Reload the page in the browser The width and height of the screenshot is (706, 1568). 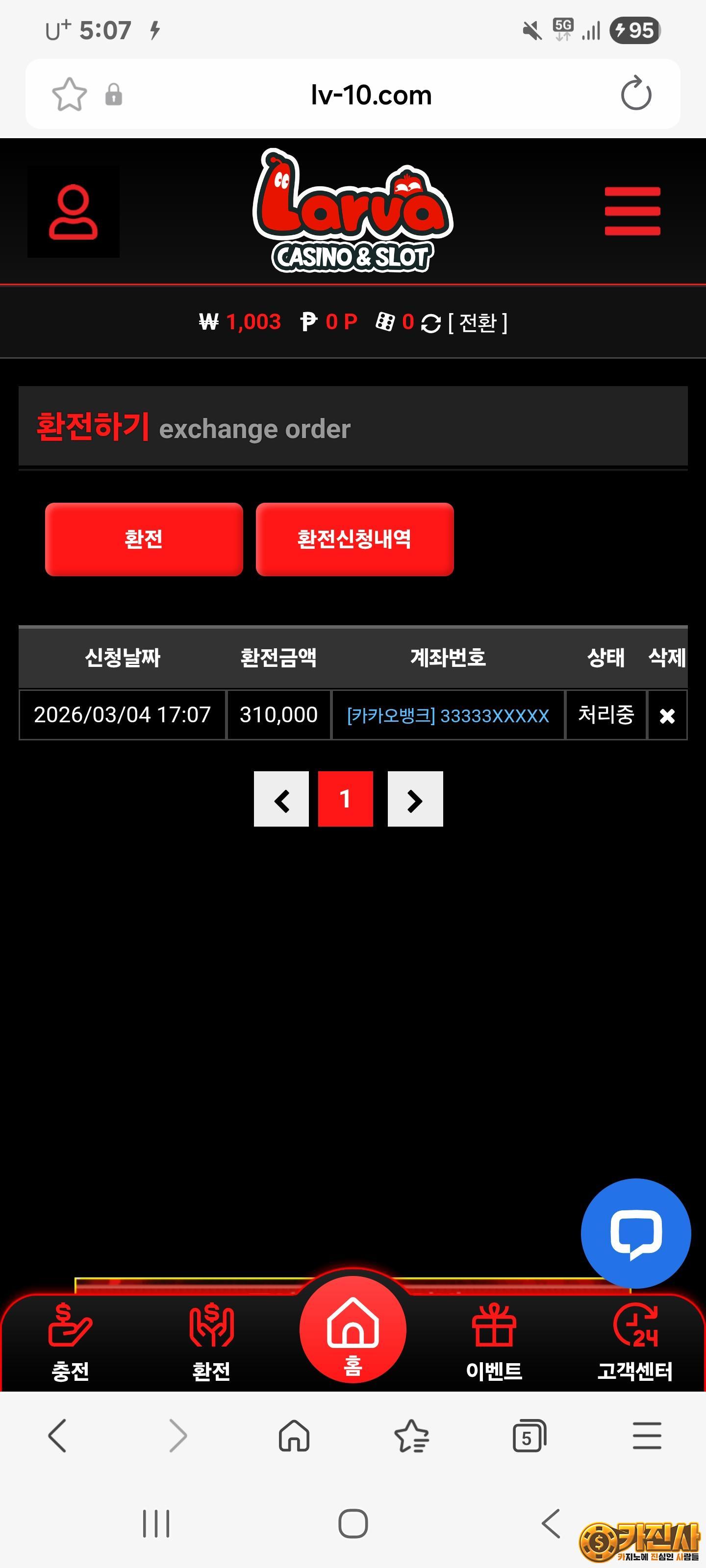point(635,95)
